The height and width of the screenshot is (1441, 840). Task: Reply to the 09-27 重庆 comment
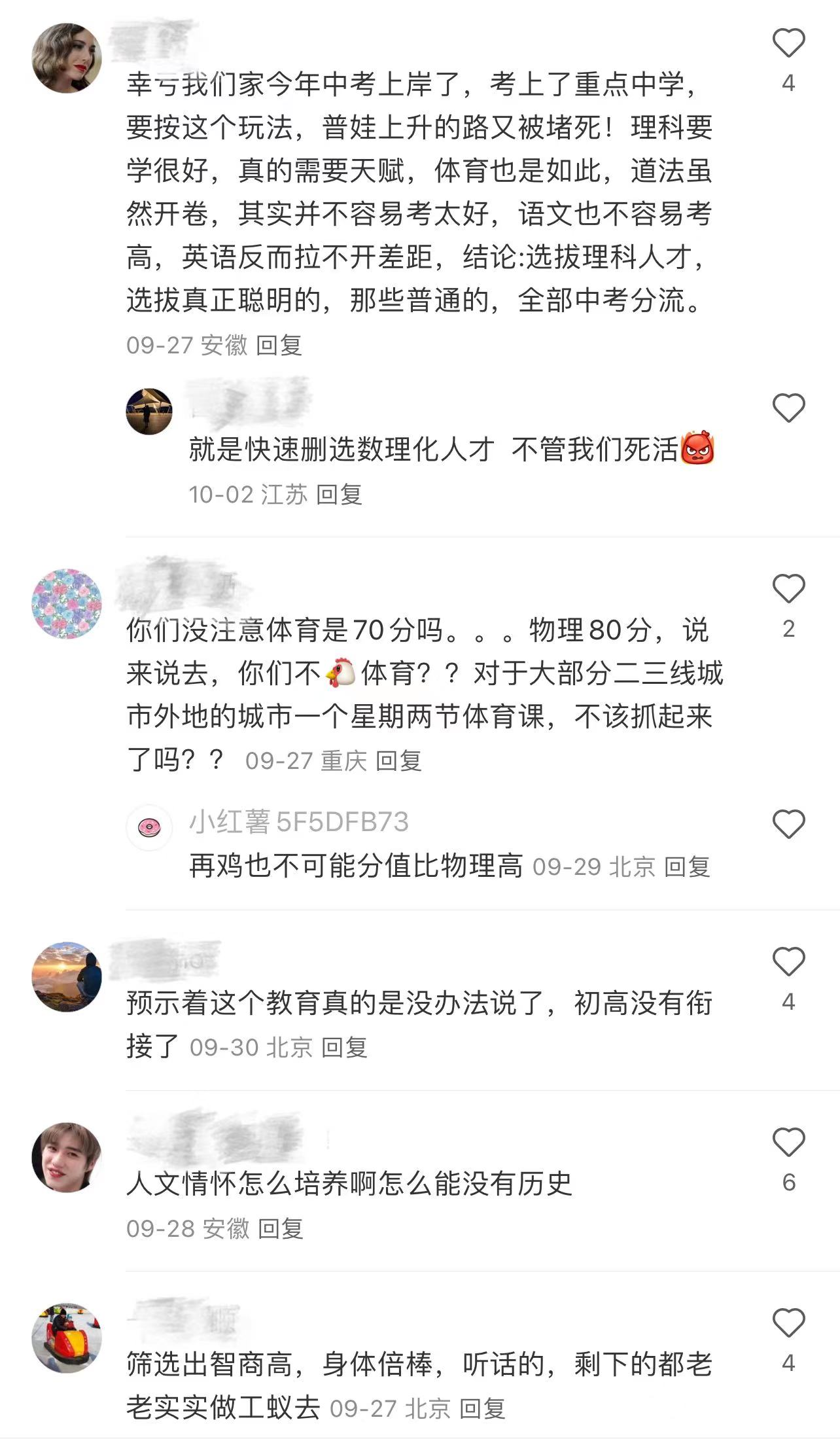[x=398, y=761]
